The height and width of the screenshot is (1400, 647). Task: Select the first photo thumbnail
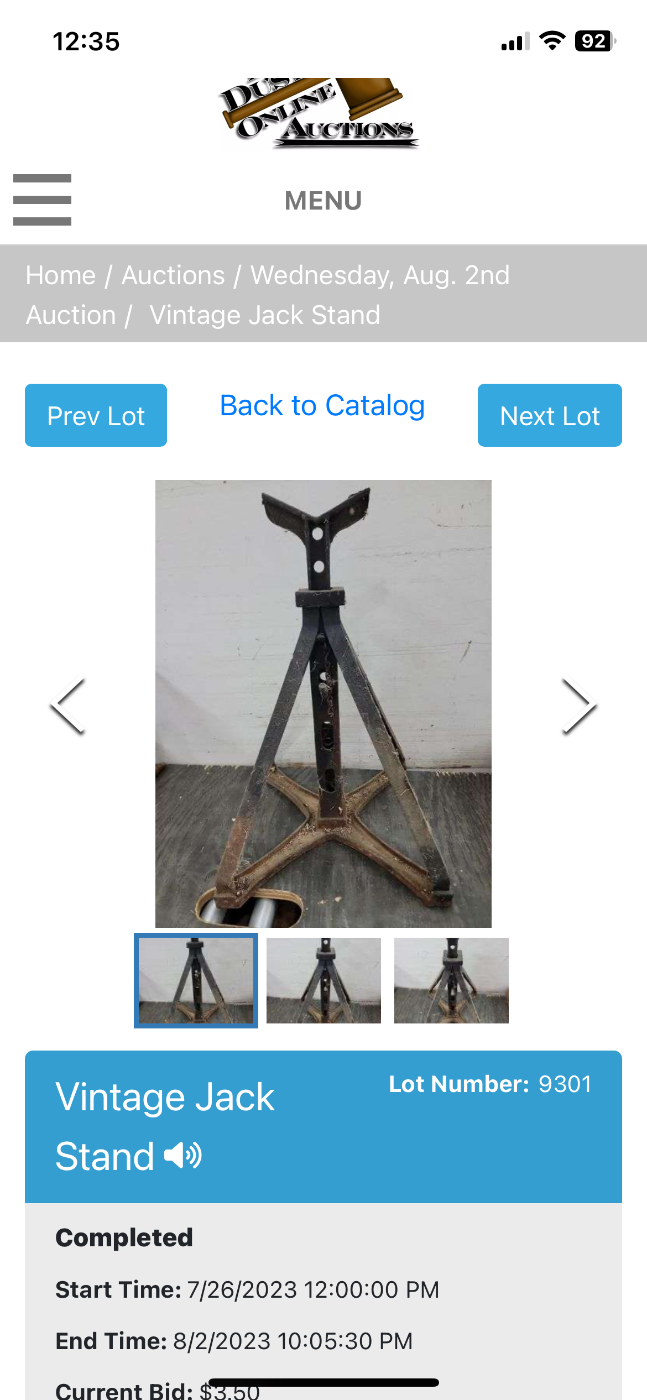[x=196, y=981]
